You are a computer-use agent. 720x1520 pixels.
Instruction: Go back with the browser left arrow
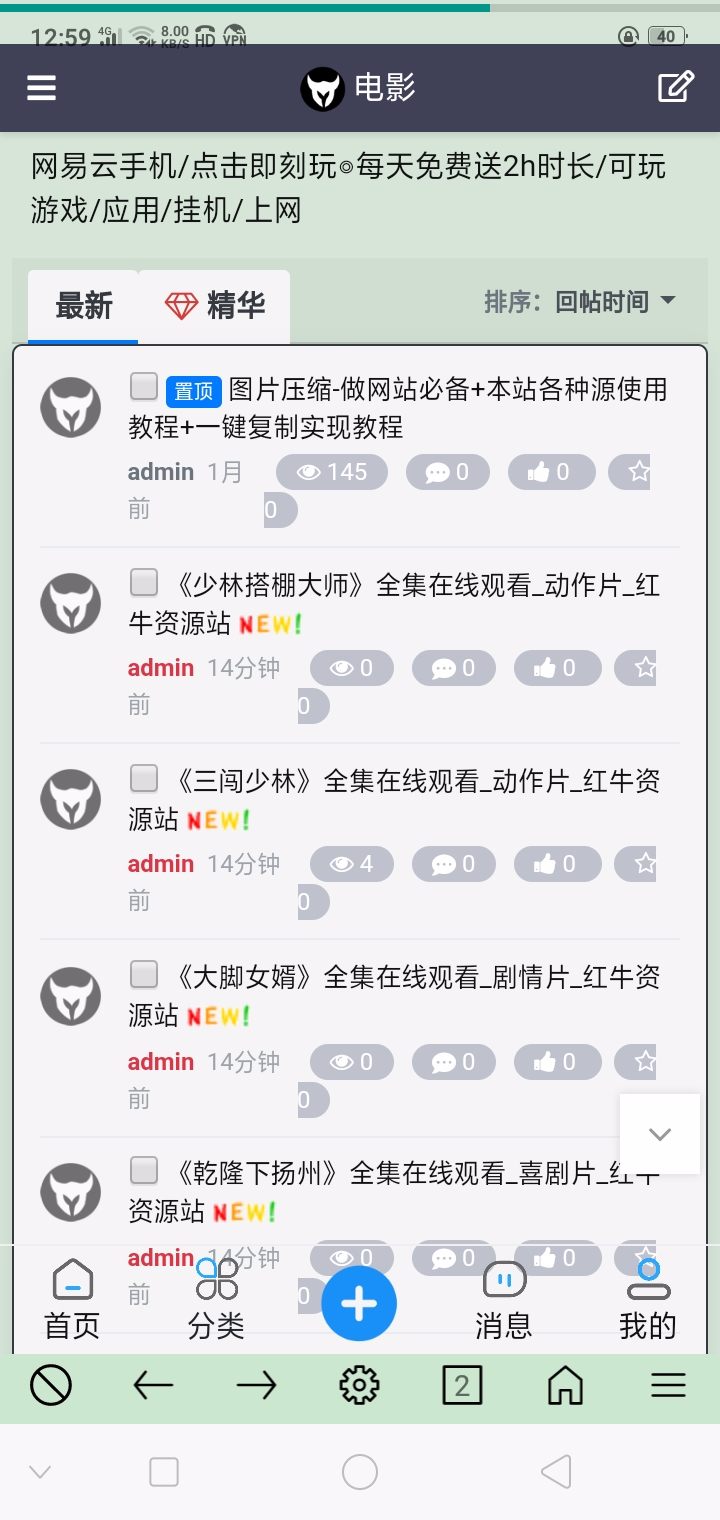click(153, 1385)
